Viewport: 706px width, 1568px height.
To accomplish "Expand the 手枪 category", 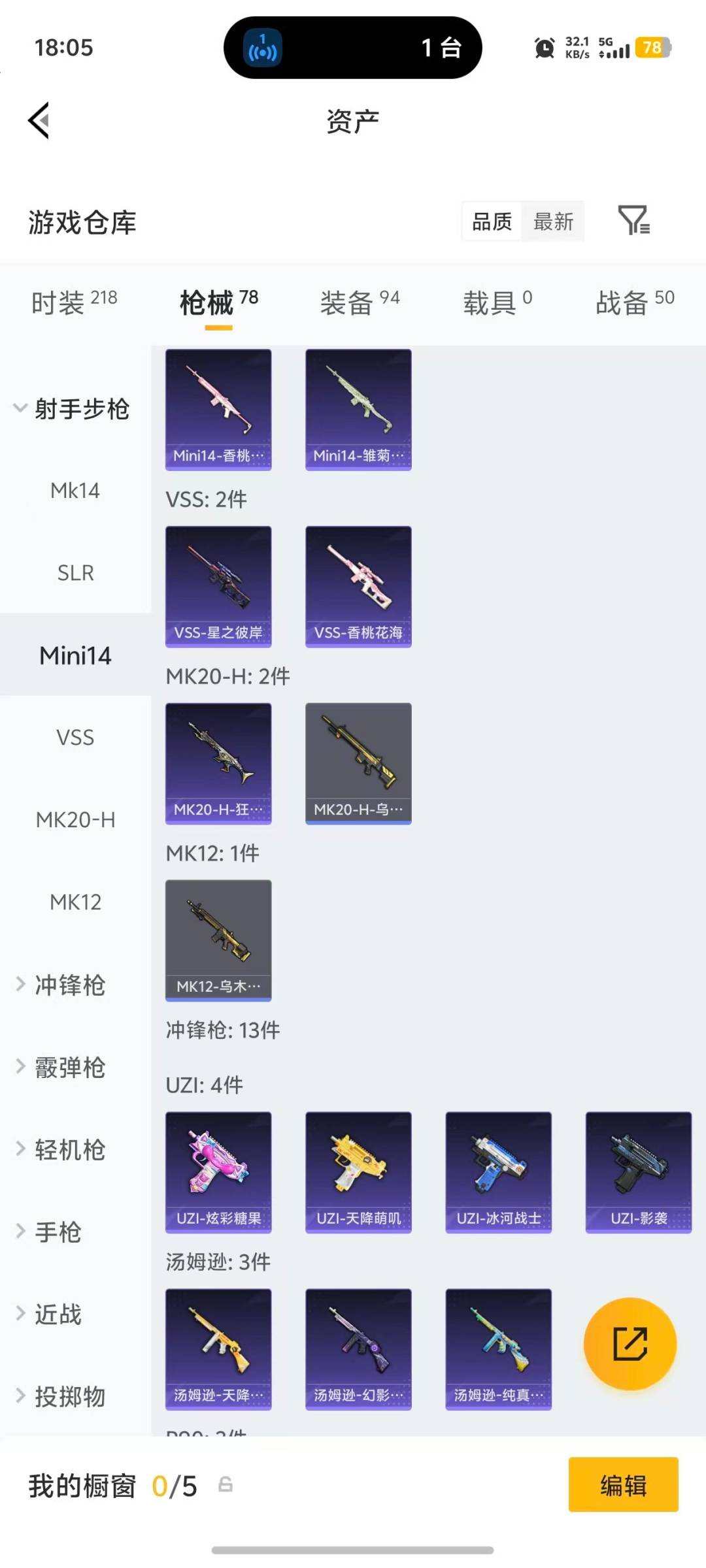I will click(58, 1232).
